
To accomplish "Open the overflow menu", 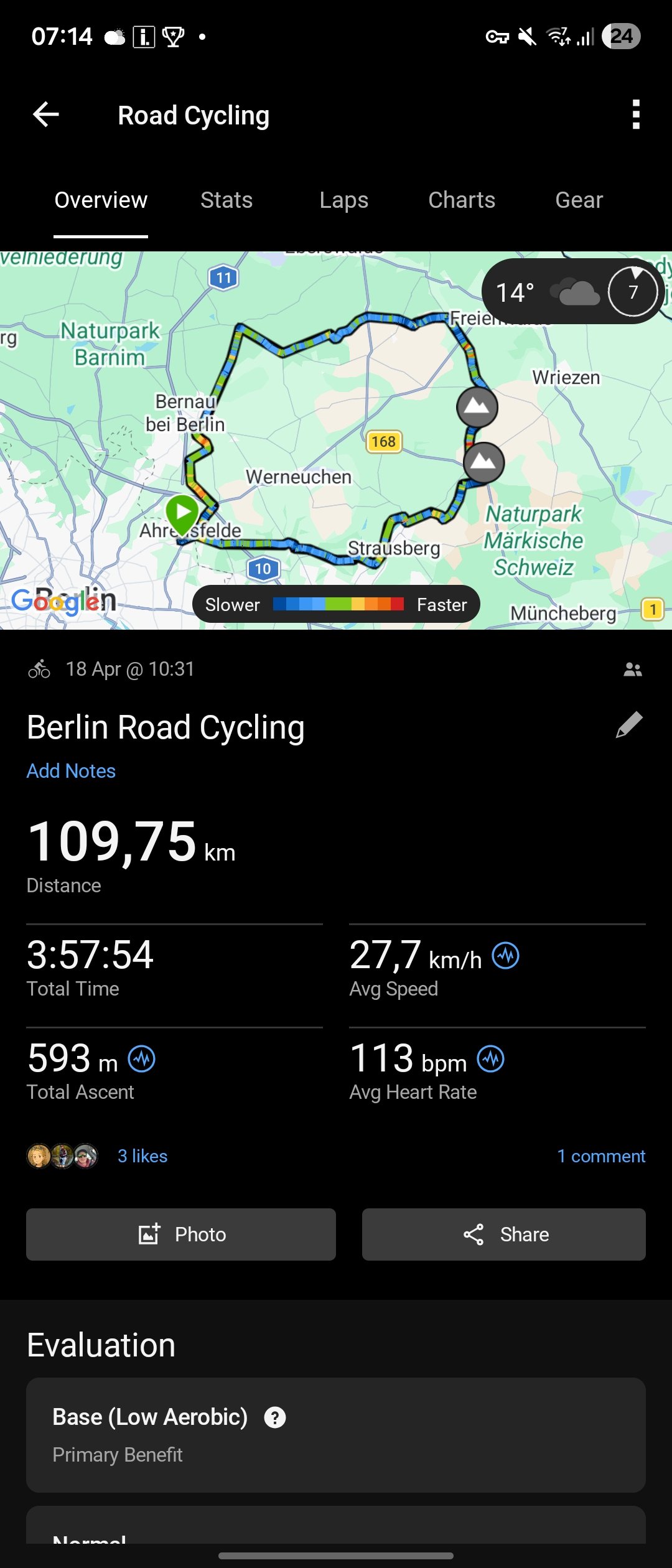I will point(635,115).
